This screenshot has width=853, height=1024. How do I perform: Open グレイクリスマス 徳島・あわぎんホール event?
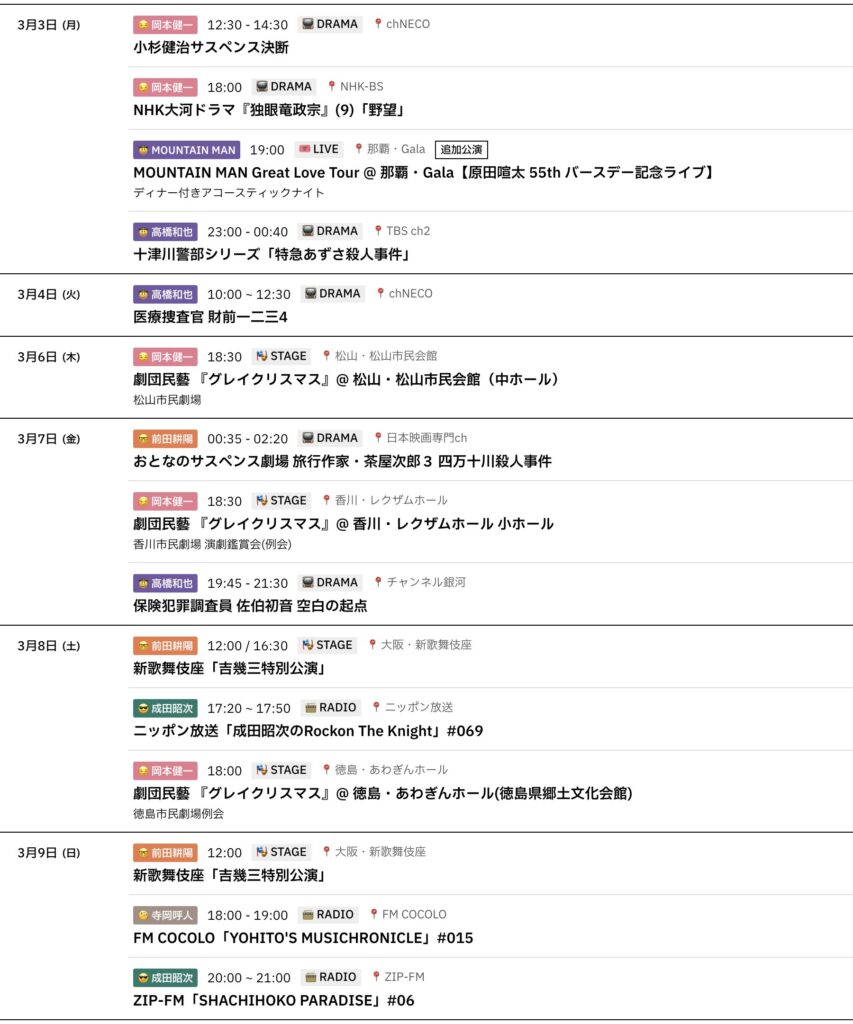[382, 793]
